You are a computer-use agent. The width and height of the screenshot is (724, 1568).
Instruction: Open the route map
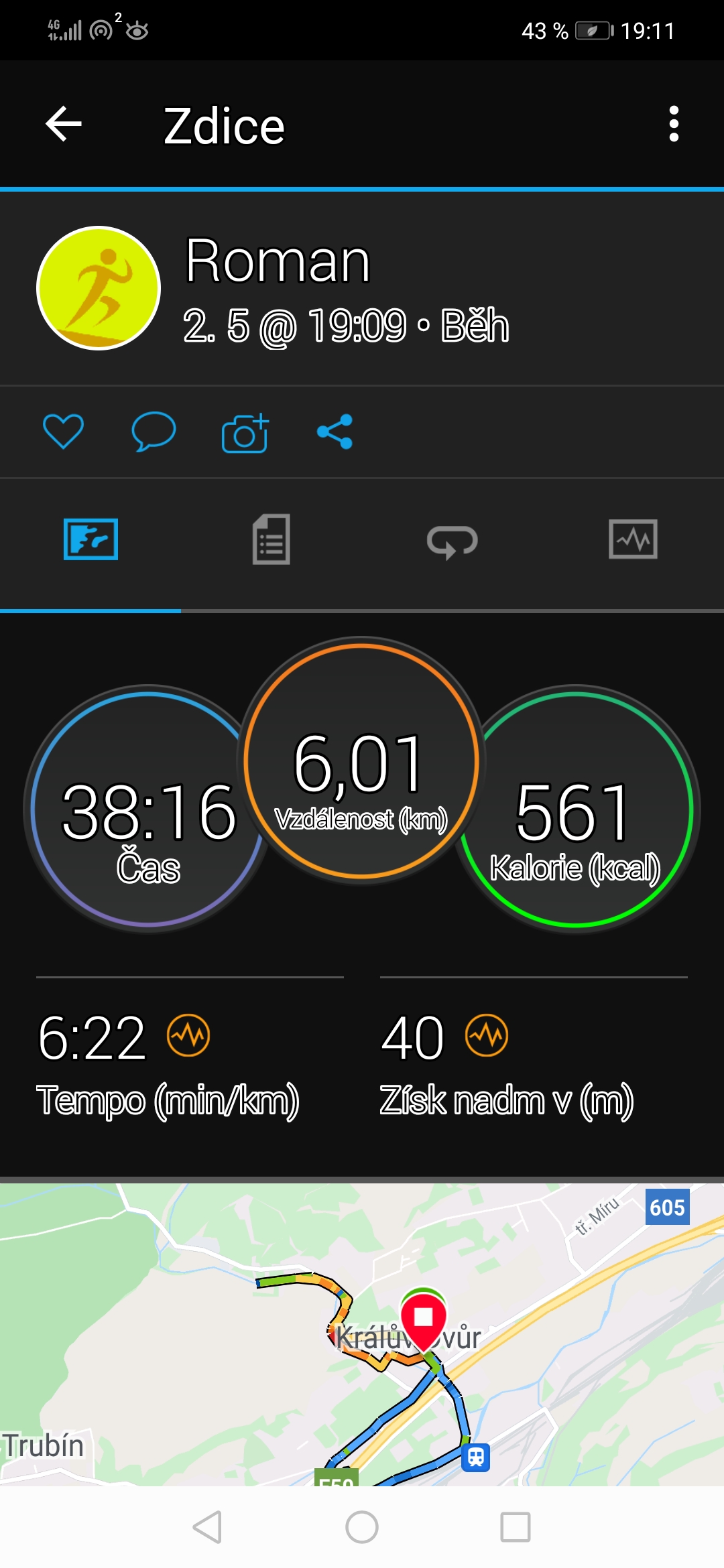point(362,1335)
